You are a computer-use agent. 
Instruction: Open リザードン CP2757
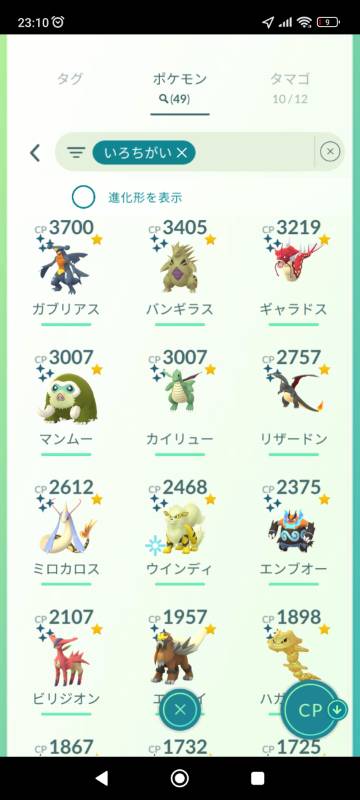click(x=294, y=402)
